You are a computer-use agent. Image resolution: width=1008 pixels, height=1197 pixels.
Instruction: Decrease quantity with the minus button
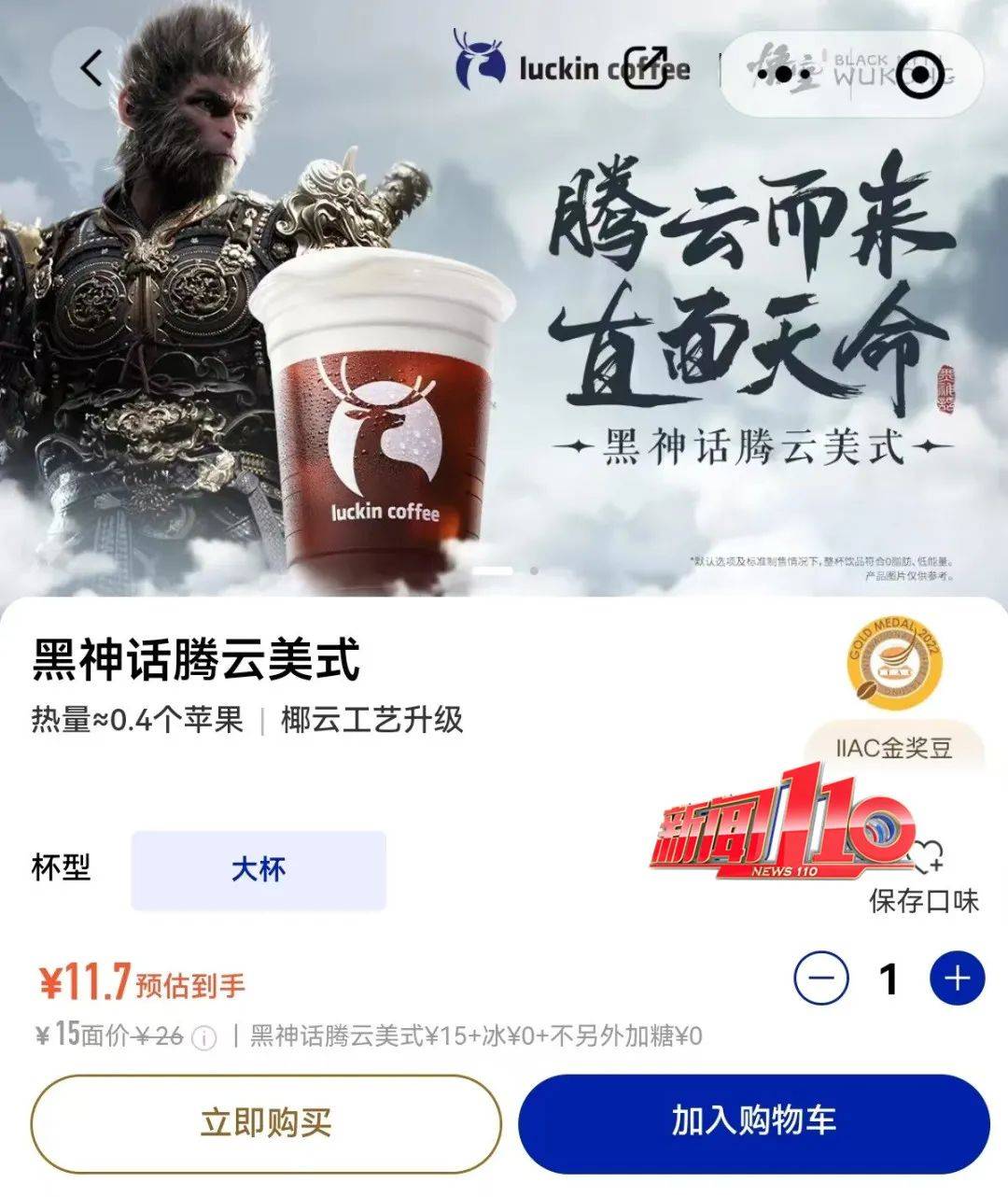coord(821,979)
